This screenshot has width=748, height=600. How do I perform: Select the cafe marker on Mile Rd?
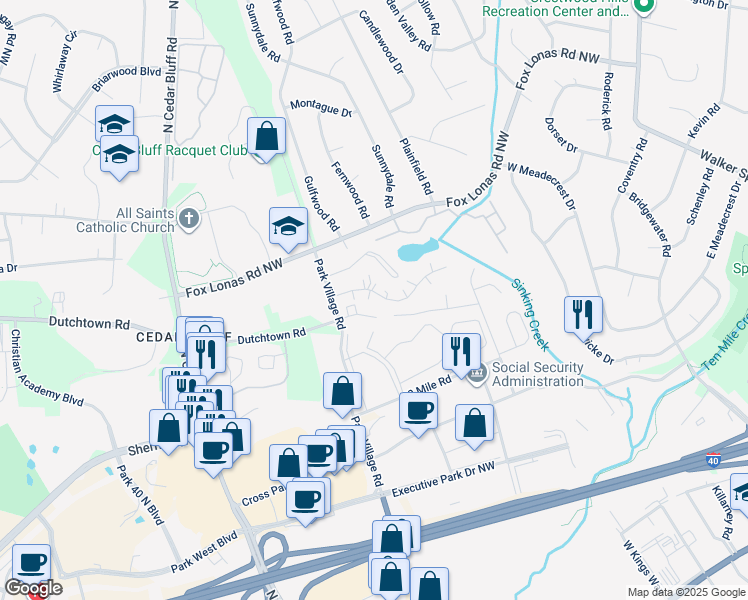(x=418, y=414)
